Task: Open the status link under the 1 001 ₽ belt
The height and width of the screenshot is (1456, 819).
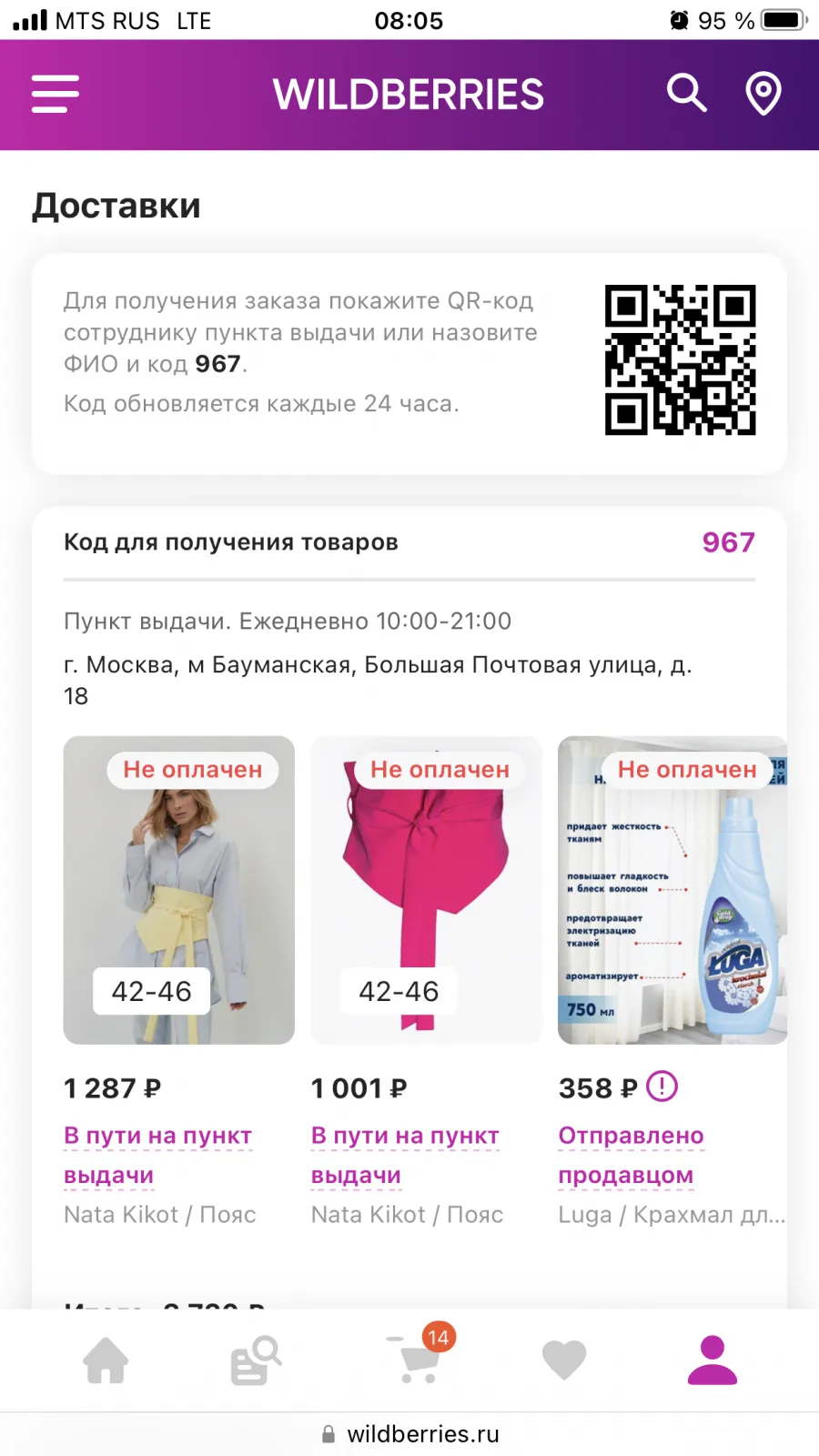Action: click(x=405, y=1155)
